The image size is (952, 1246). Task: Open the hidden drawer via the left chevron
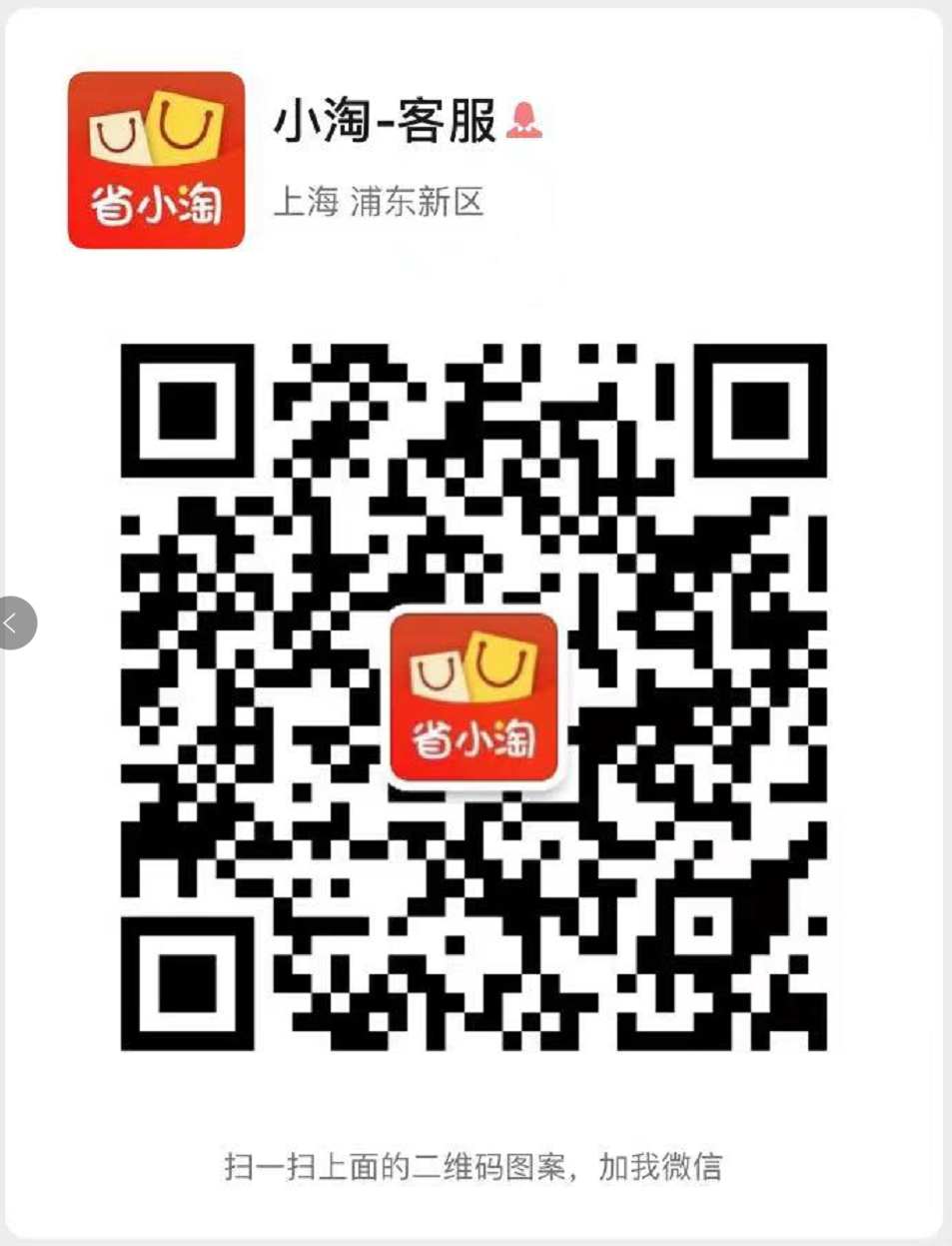(x=14, y=623)
